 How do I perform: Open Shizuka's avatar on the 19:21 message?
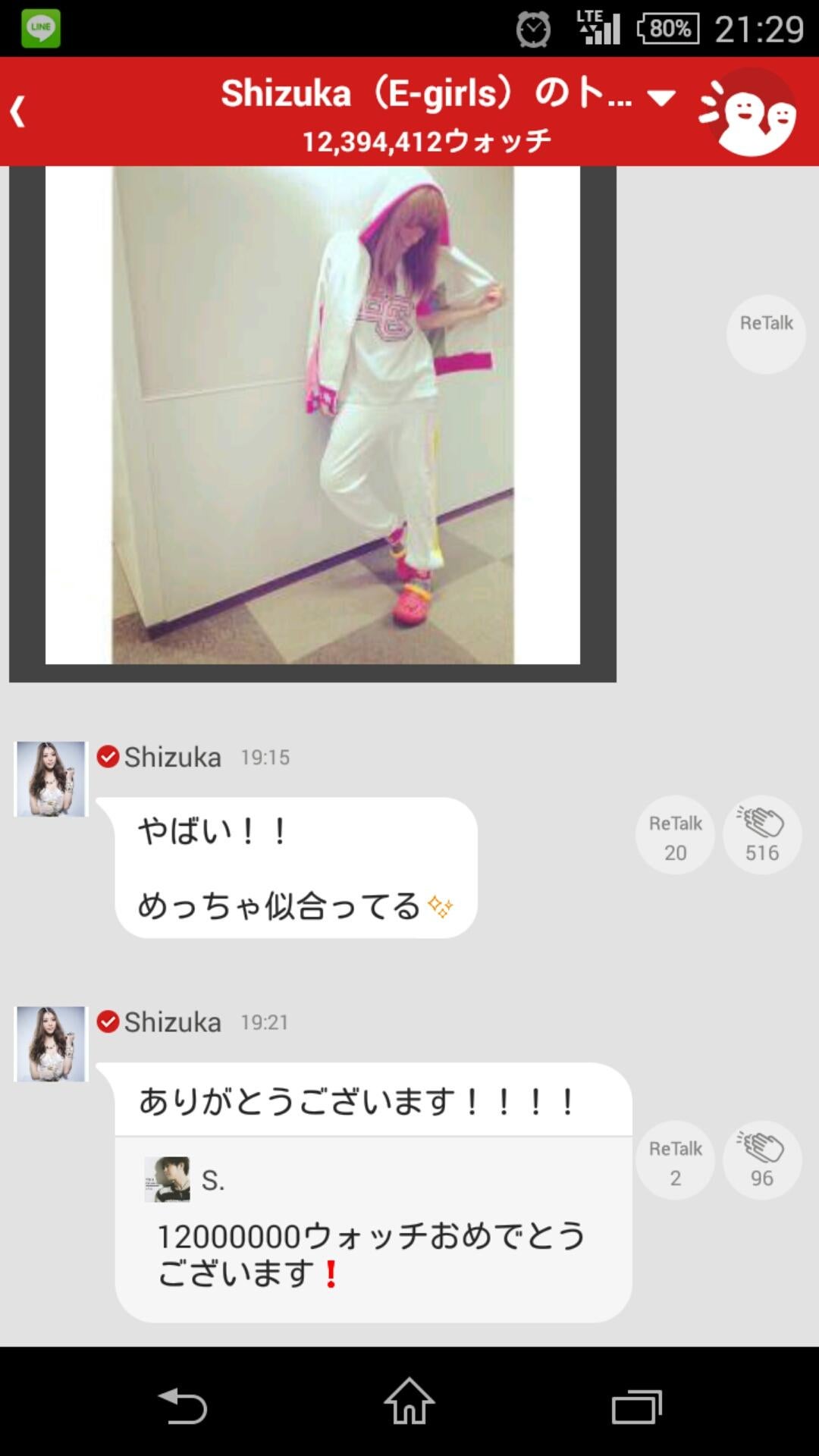(x=51, y=1043)
